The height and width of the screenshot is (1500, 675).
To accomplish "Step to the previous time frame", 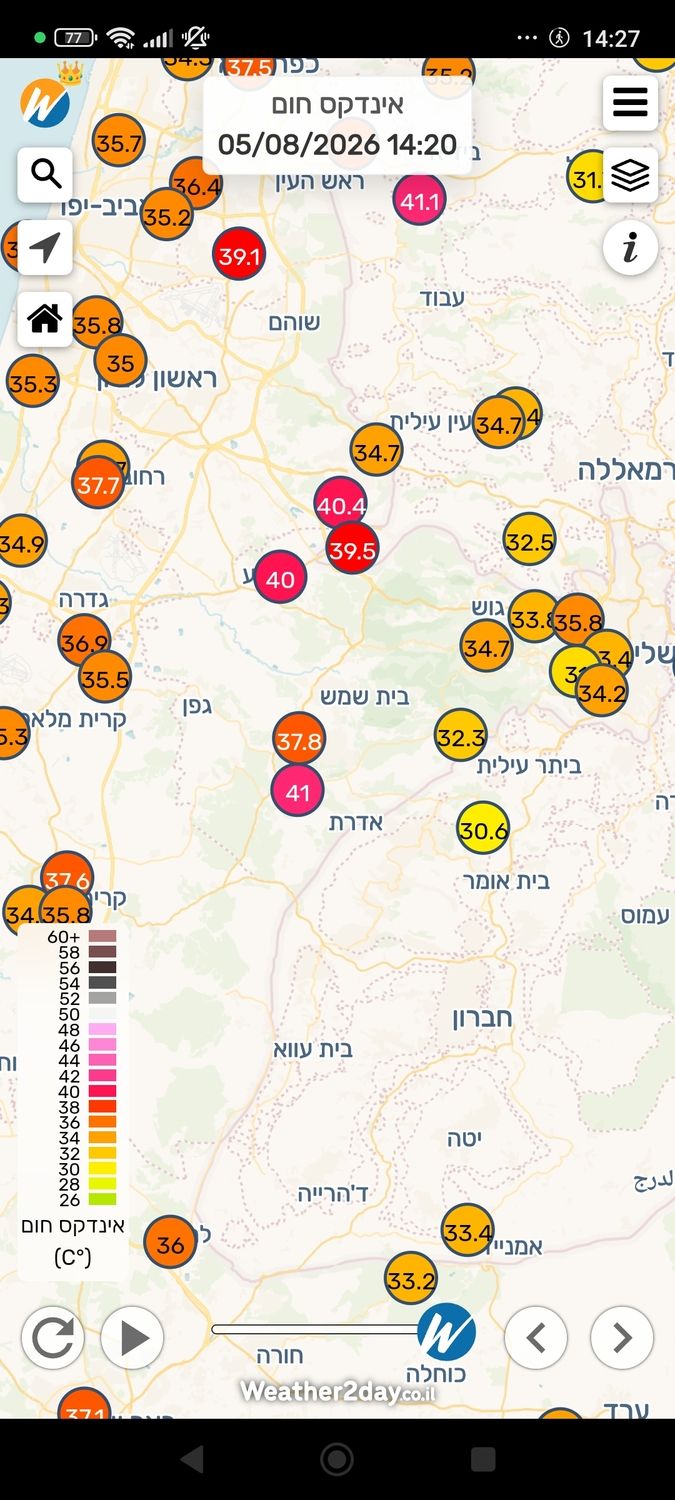I will pos(536,1337).
